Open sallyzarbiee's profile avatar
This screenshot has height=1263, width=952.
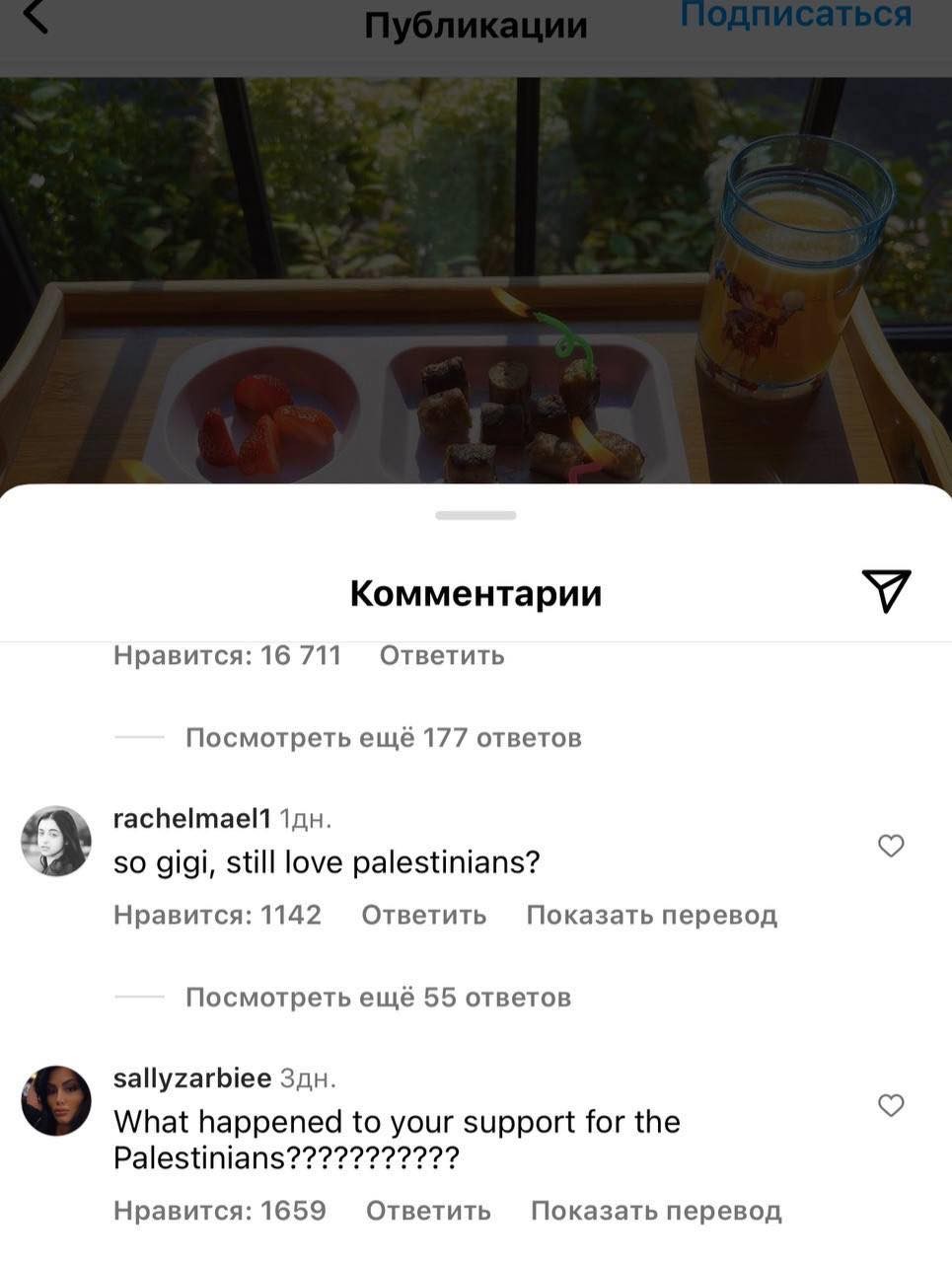(x=56, y=1100)
